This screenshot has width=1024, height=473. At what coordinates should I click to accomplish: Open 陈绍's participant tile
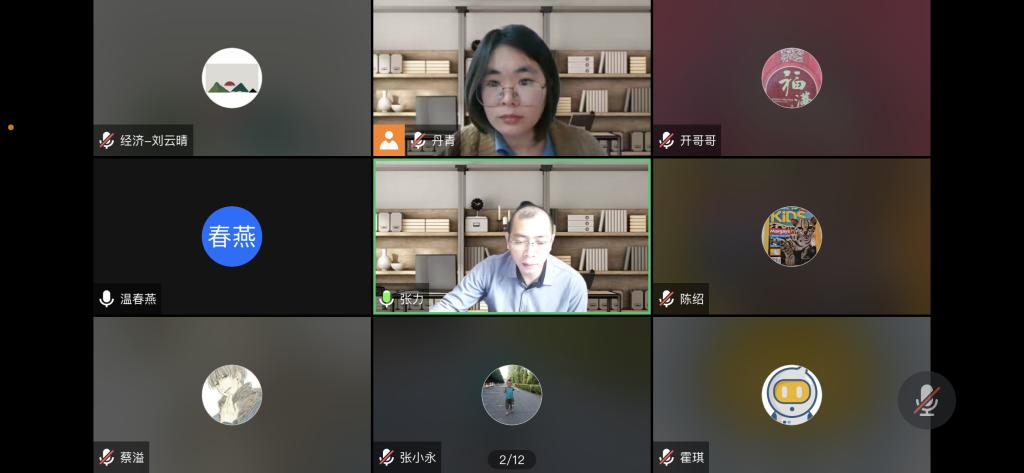791,236
